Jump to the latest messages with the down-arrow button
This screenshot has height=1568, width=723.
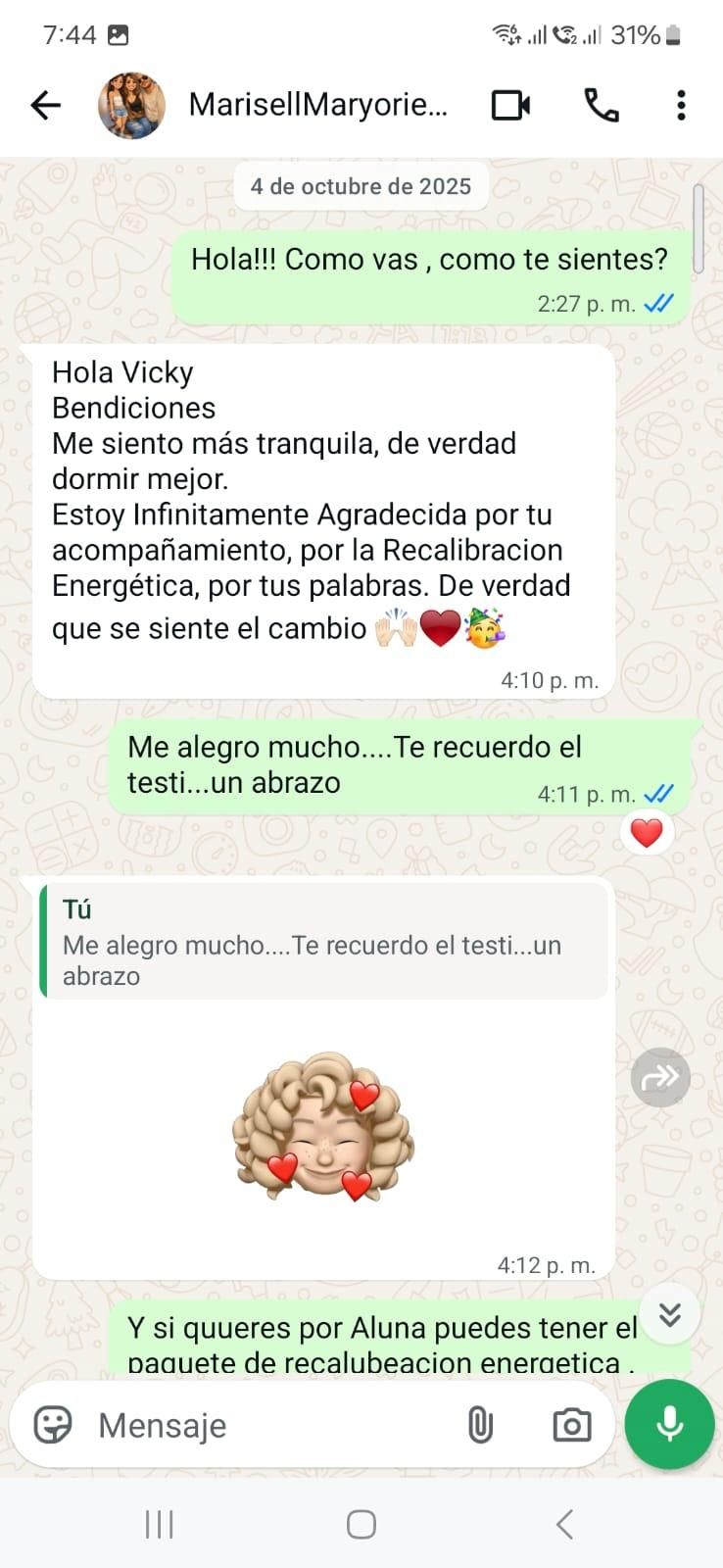point(669,1314)
